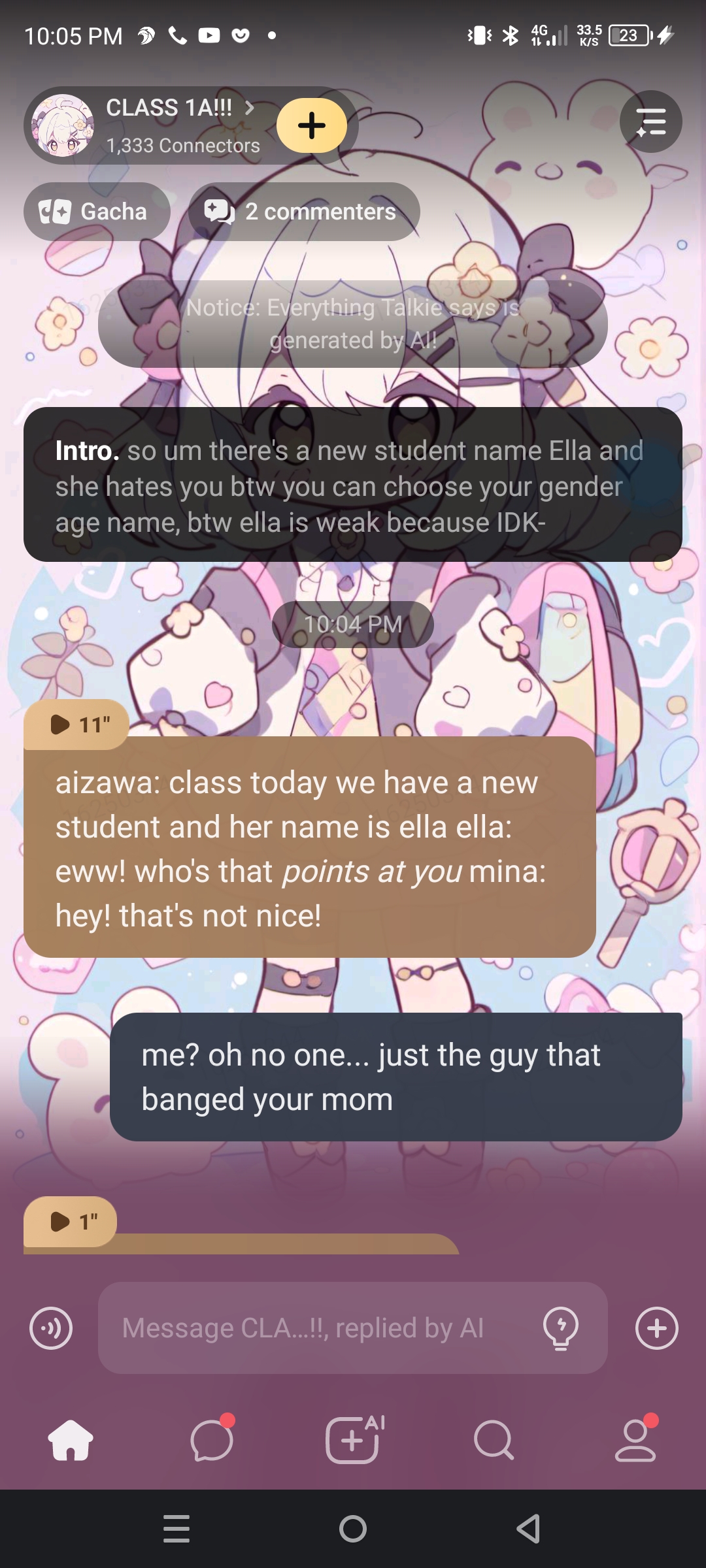Open the plus attachments button beside input
The height and width of the screenshot is (1568, 706).
[656, 1328]
